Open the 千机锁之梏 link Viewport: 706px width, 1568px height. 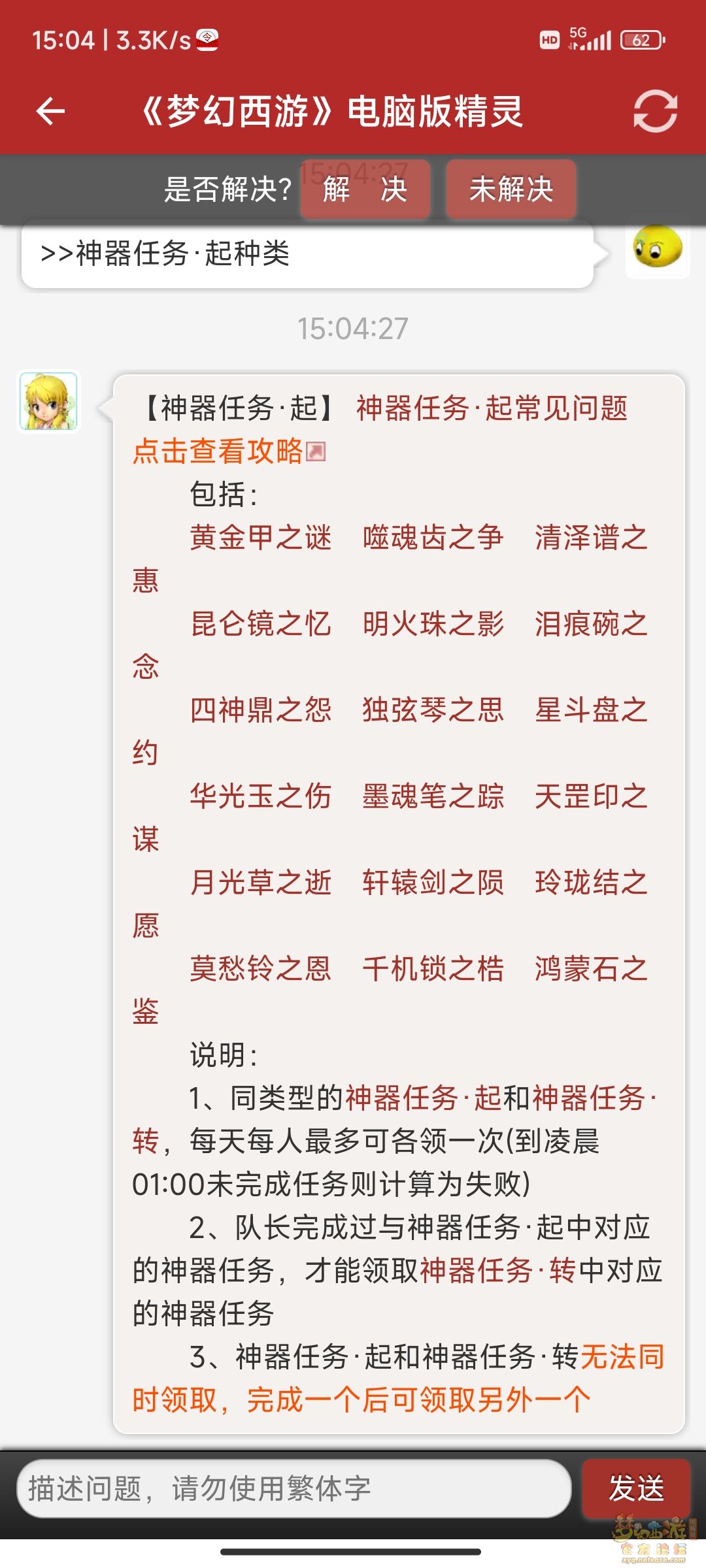click(433, 969)
